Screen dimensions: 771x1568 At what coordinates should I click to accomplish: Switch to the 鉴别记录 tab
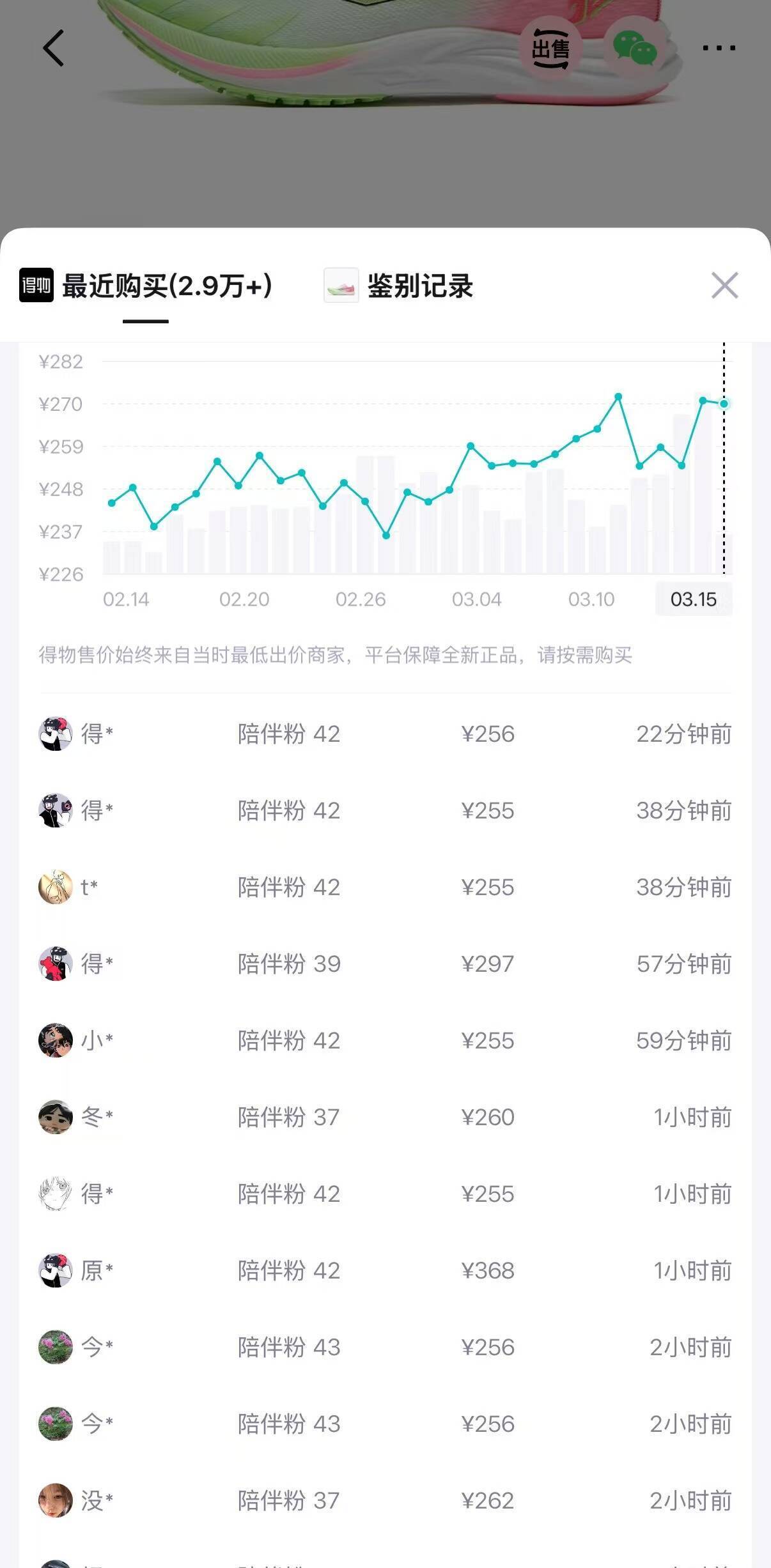pyautogui.click(x=399, y=286)
